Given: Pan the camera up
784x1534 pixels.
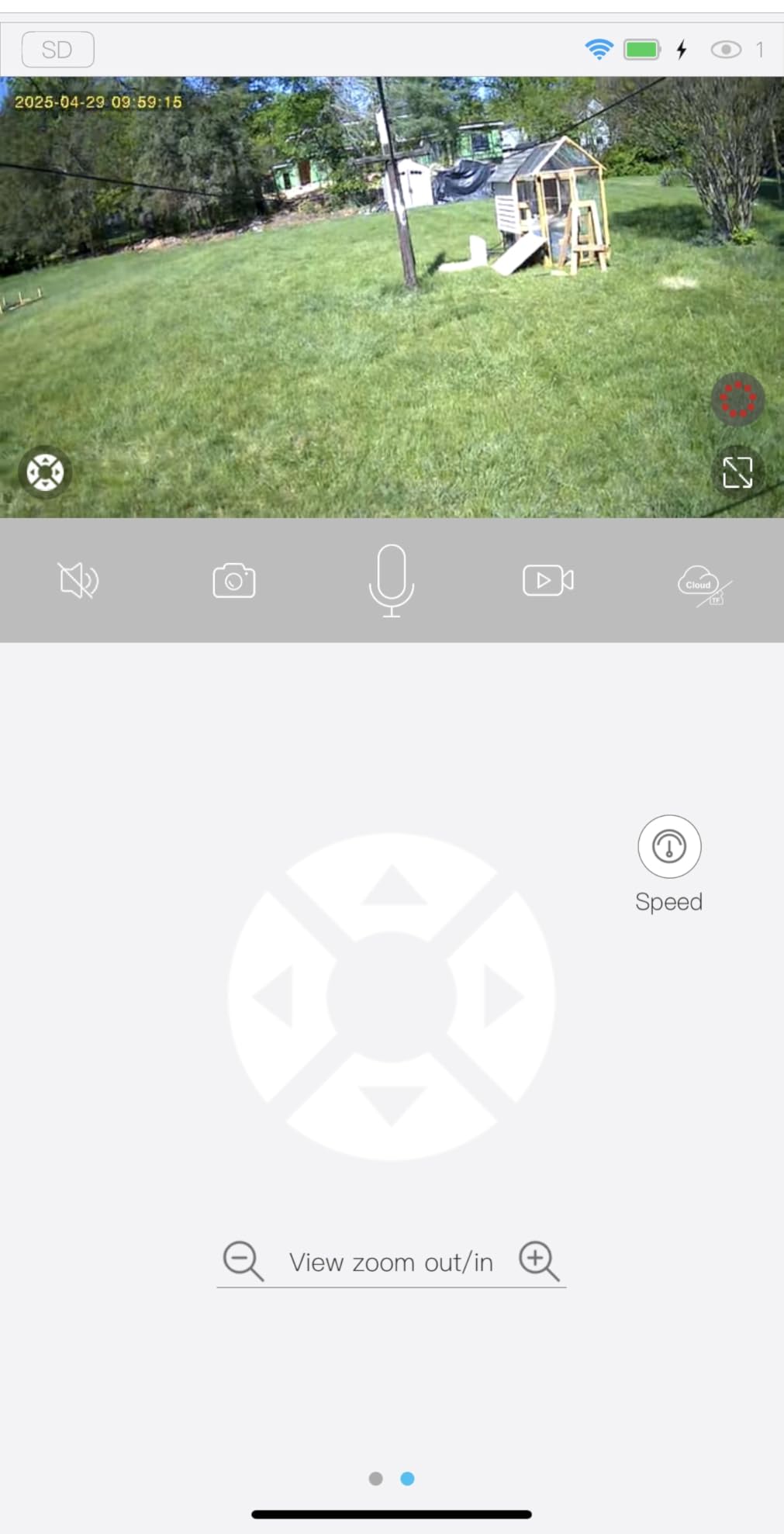Looking at the screenshot, I should (392, 886).
